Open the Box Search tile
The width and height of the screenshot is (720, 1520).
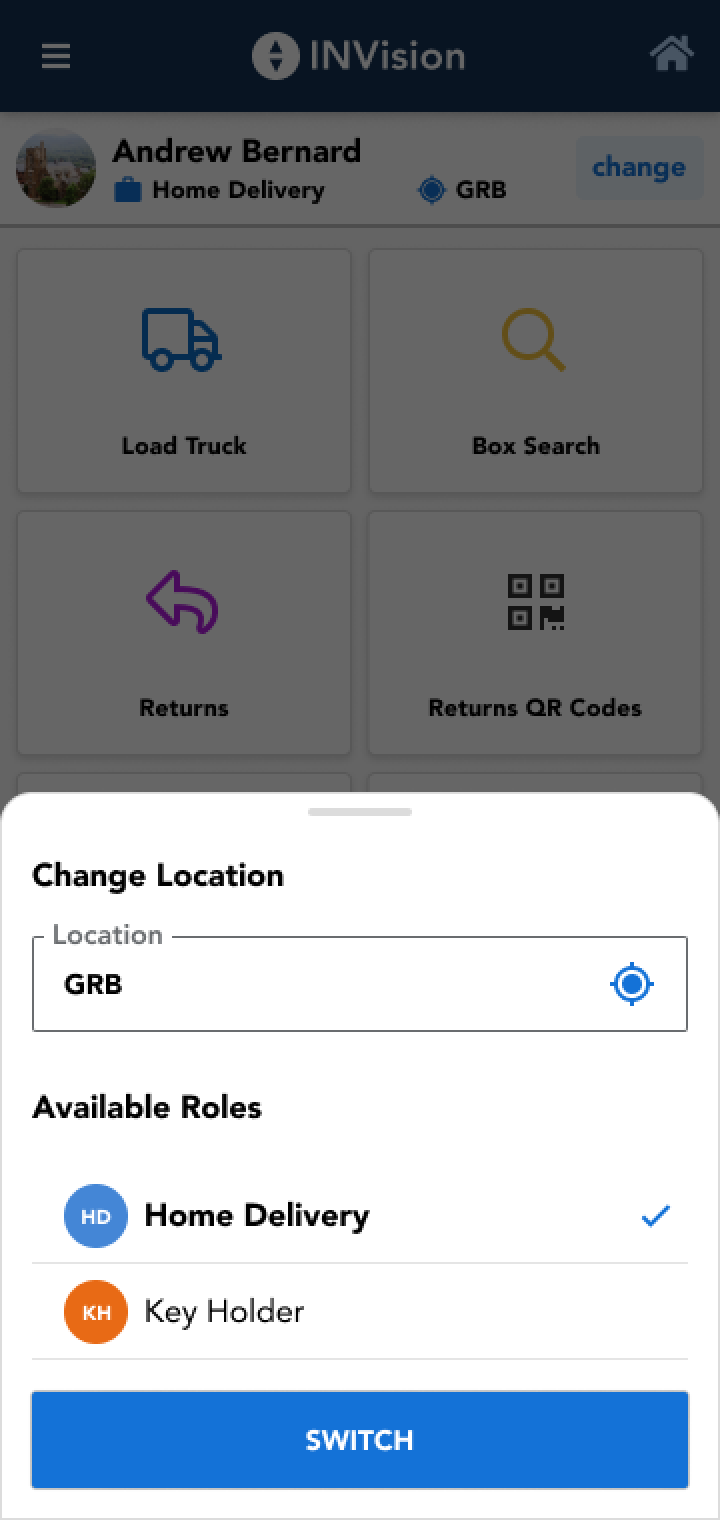click(x=535, y=371)
